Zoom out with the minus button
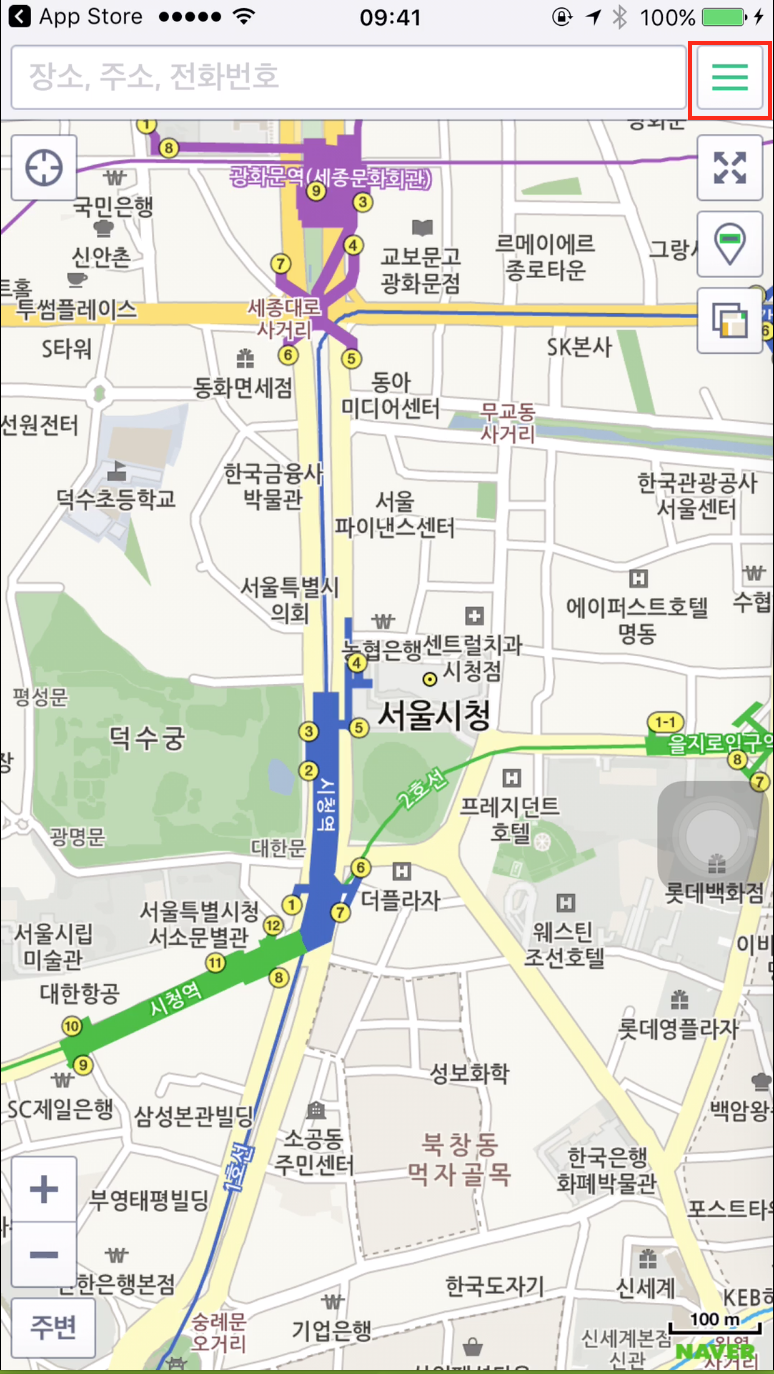The height and width of the screenshot is (1374, 774). pyautogui.click(x=44, y=1254)
